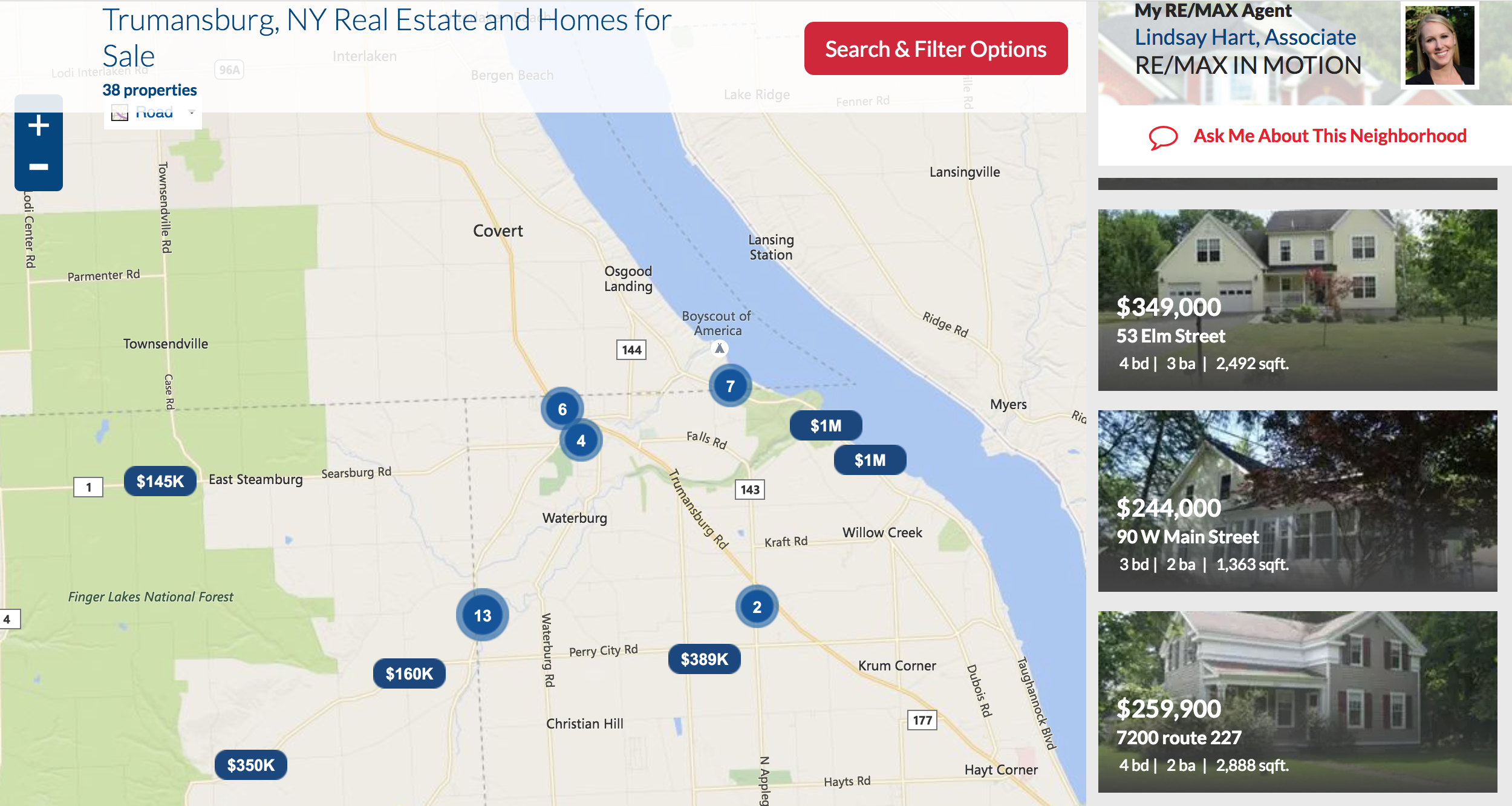Screen dimensions: 1512x806
Task: Expand the cluster of 7 properties
Action: click(x=730, y=385)
